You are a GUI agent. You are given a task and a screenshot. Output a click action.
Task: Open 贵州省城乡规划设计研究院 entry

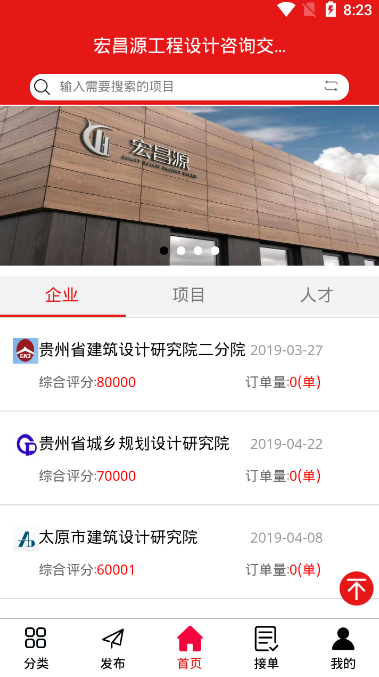point(190,459)
